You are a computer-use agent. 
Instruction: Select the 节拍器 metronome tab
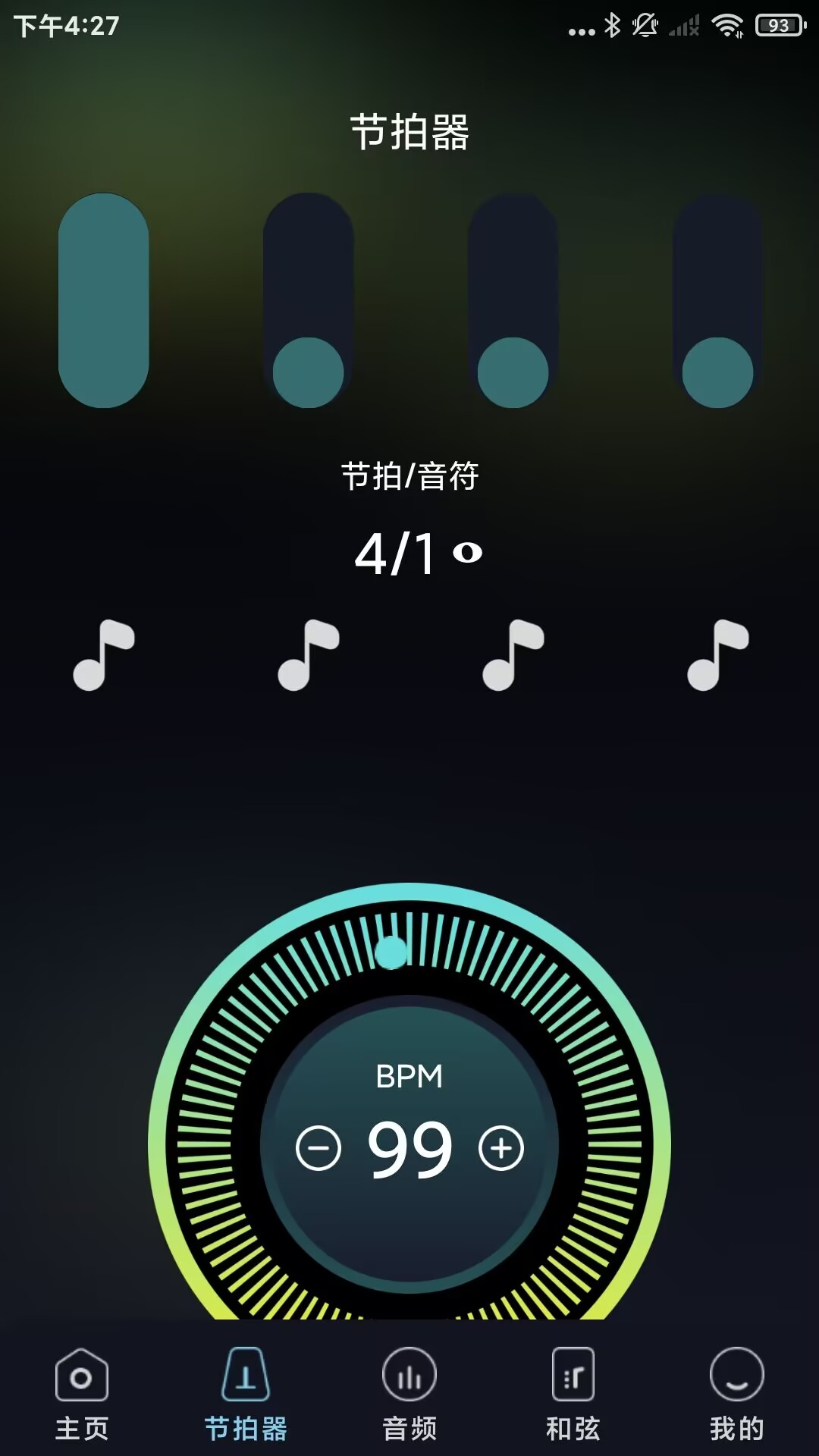[x=246, y=1394]
